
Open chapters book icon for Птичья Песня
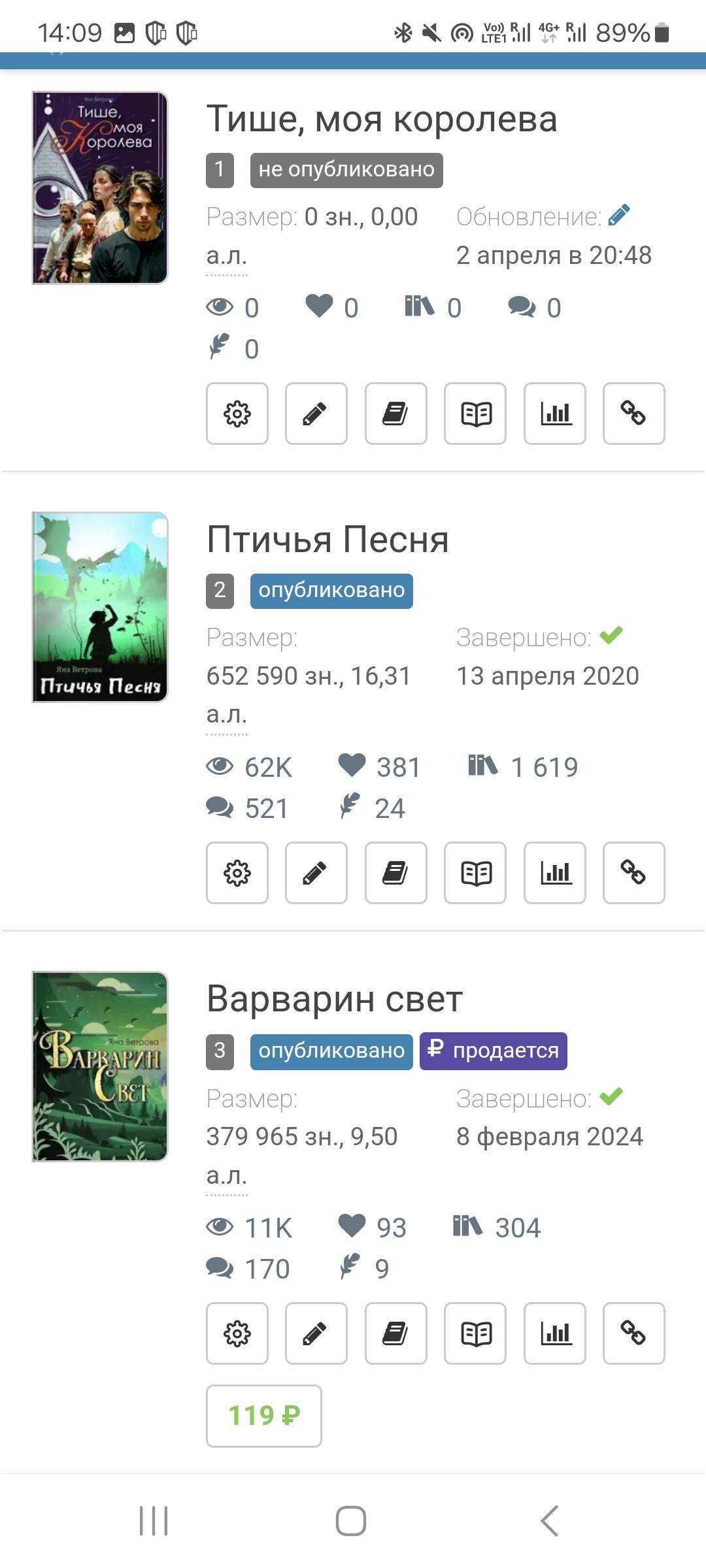coord(395,873)
